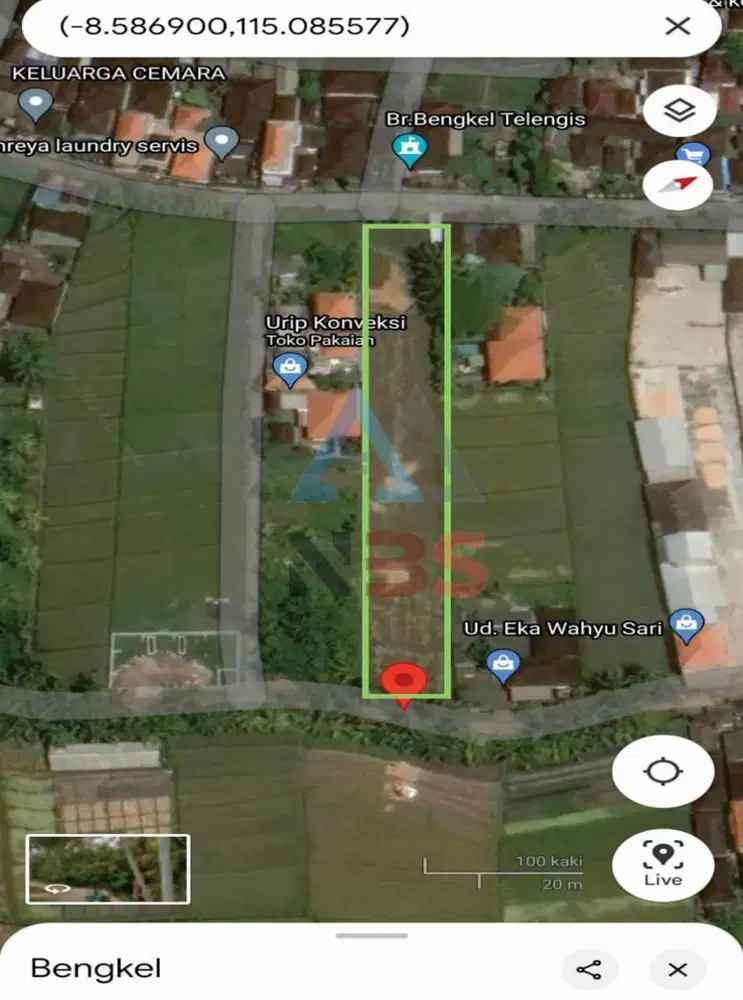Center the map on my location
The width and height of the screenshot is (743, 1000).
click(663, 772)
